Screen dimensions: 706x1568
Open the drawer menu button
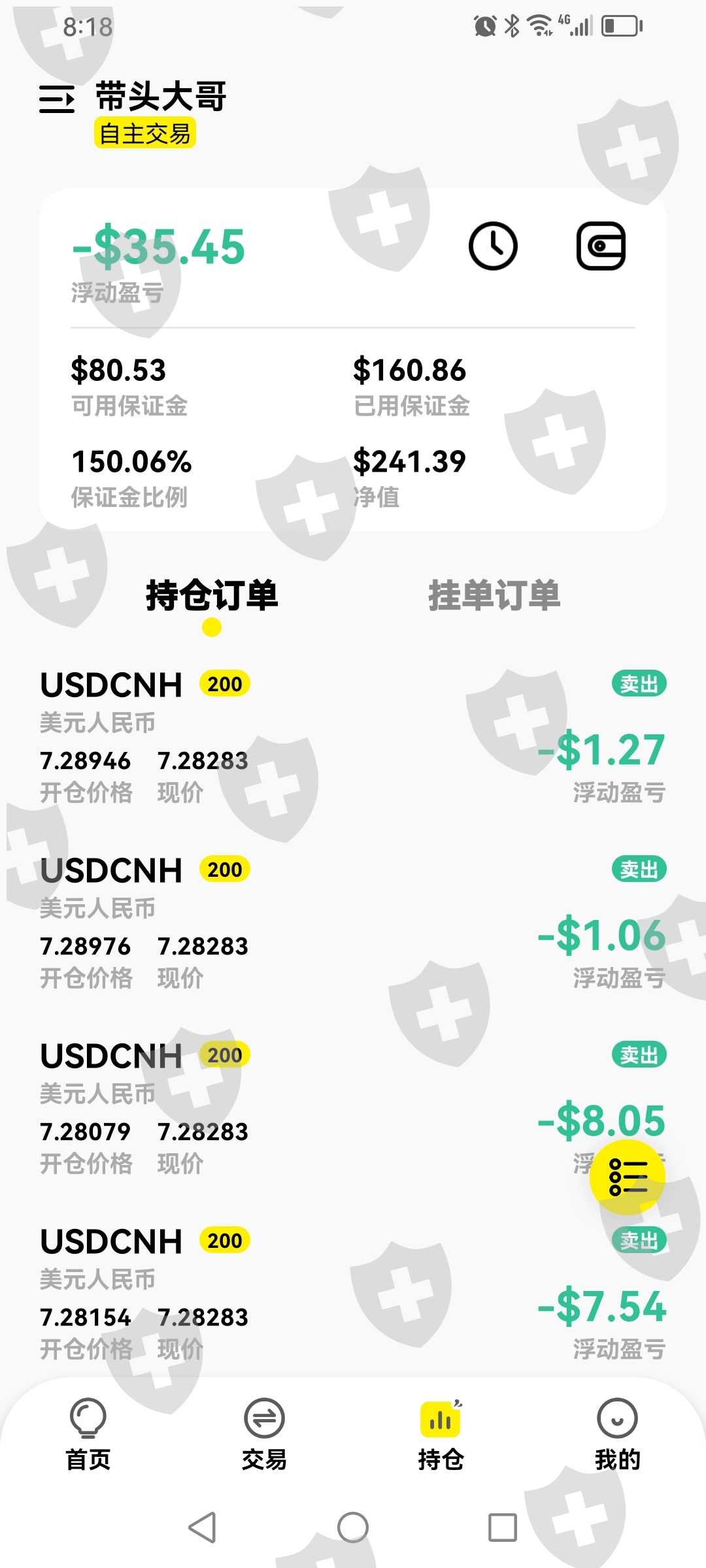57,99
